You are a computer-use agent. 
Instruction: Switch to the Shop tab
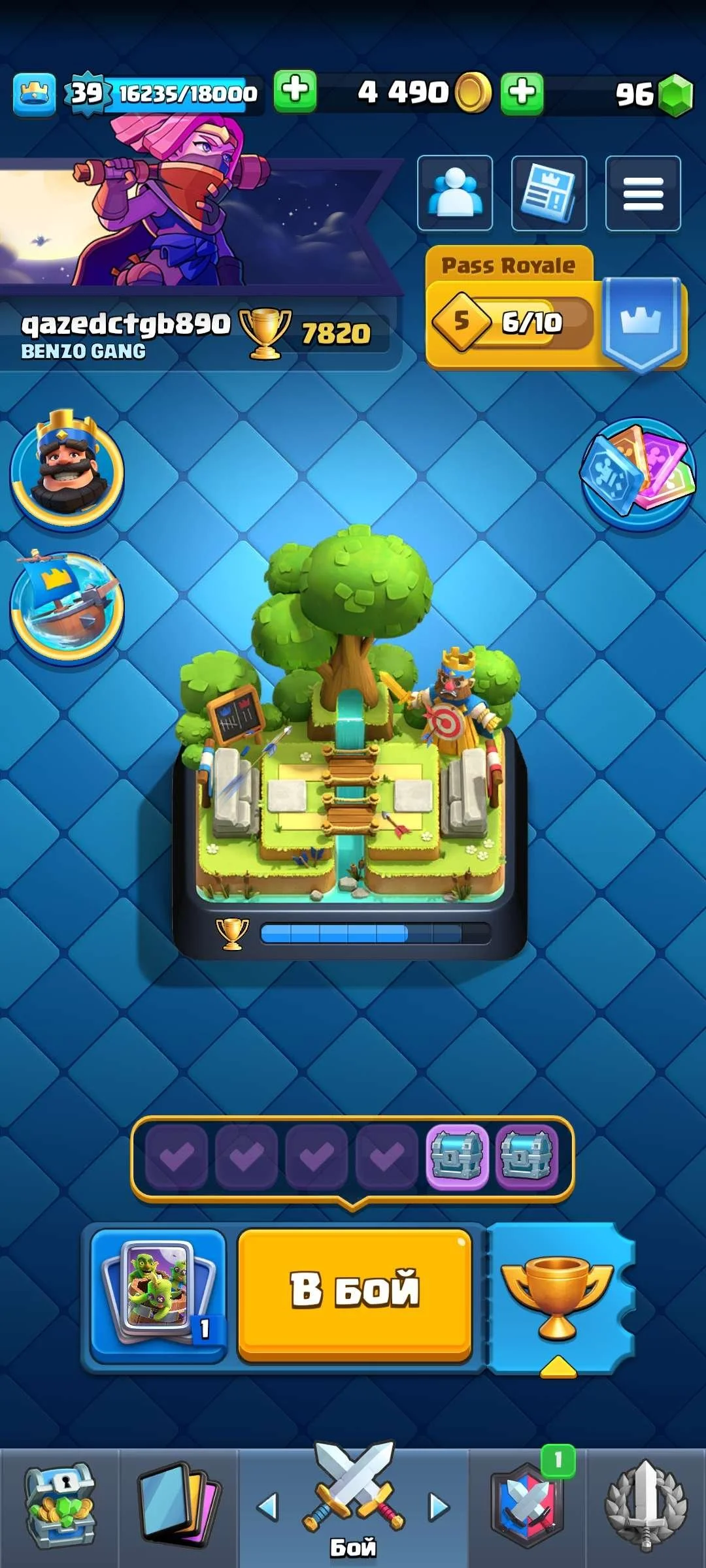pos(59,1506)
